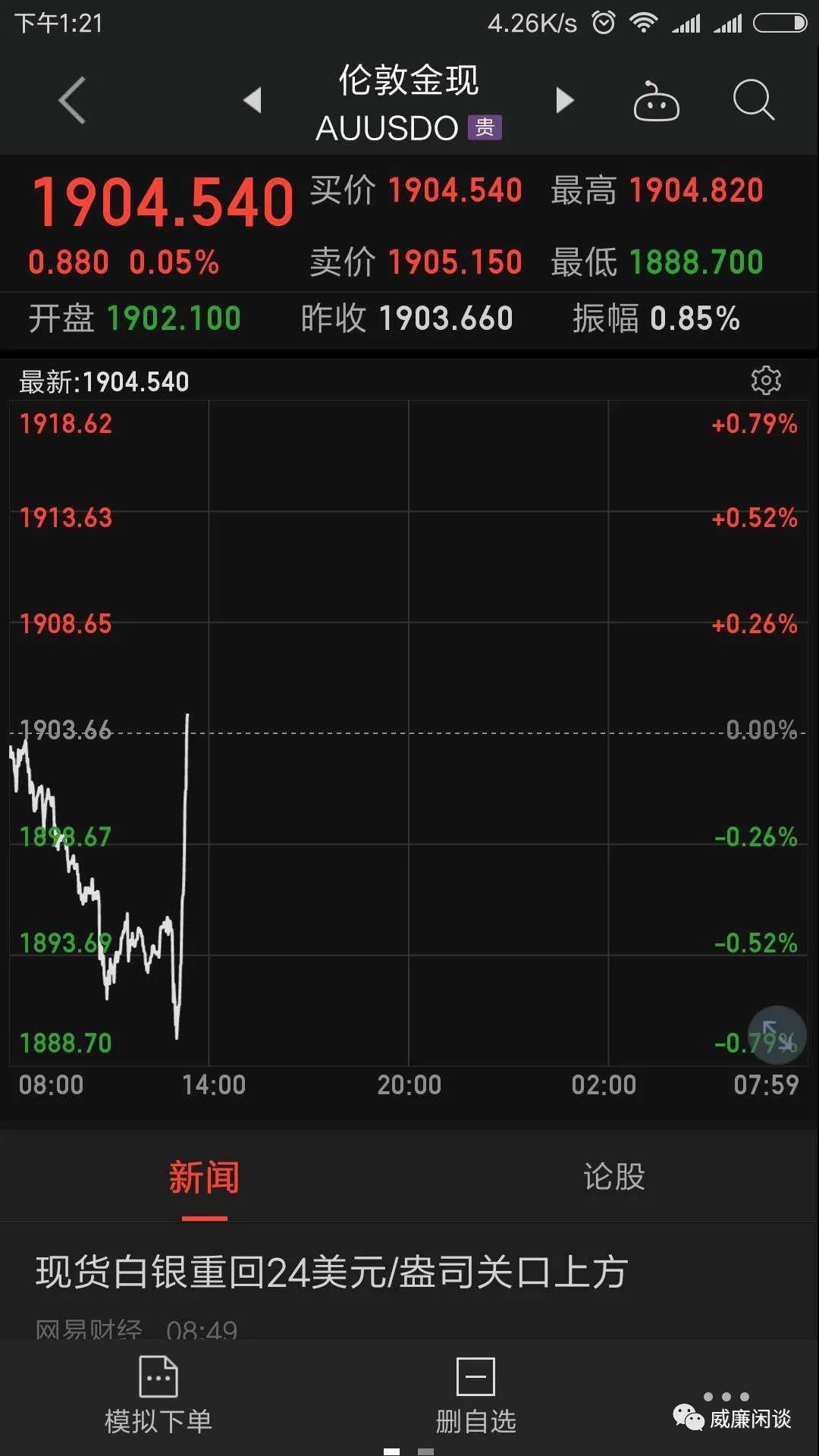The image size is (819, 1456).
Task: Open the robot assistant icon
Action: point(656,100)
